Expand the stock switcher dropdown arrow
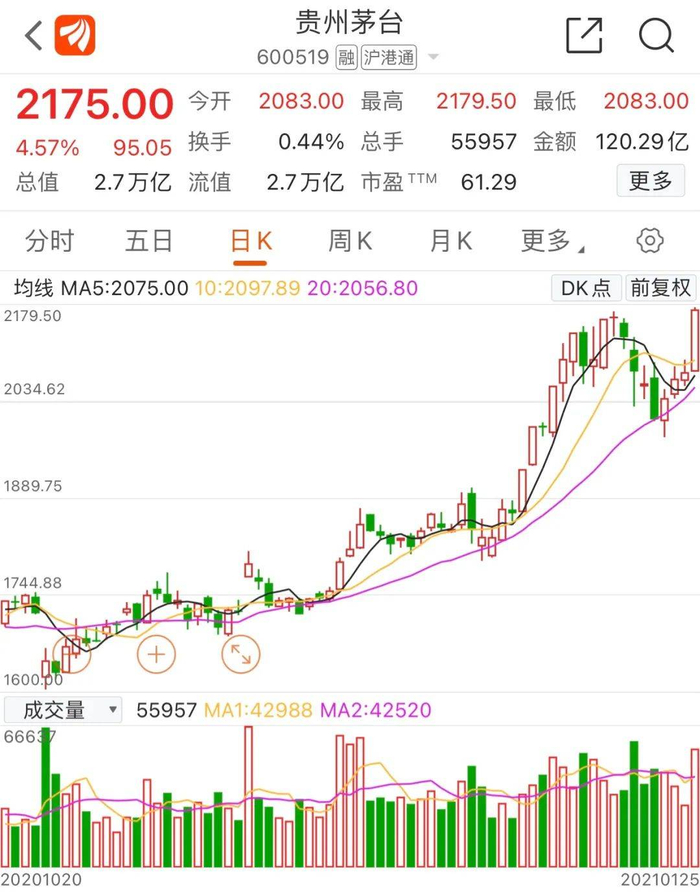 point(433,57)
